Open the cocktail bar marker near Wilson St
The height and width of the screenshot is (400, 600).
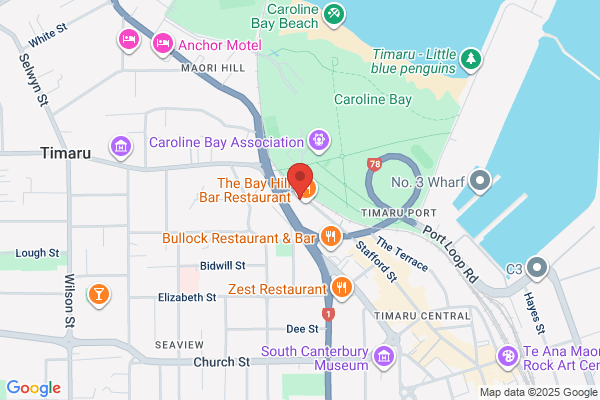pos(99,295)
